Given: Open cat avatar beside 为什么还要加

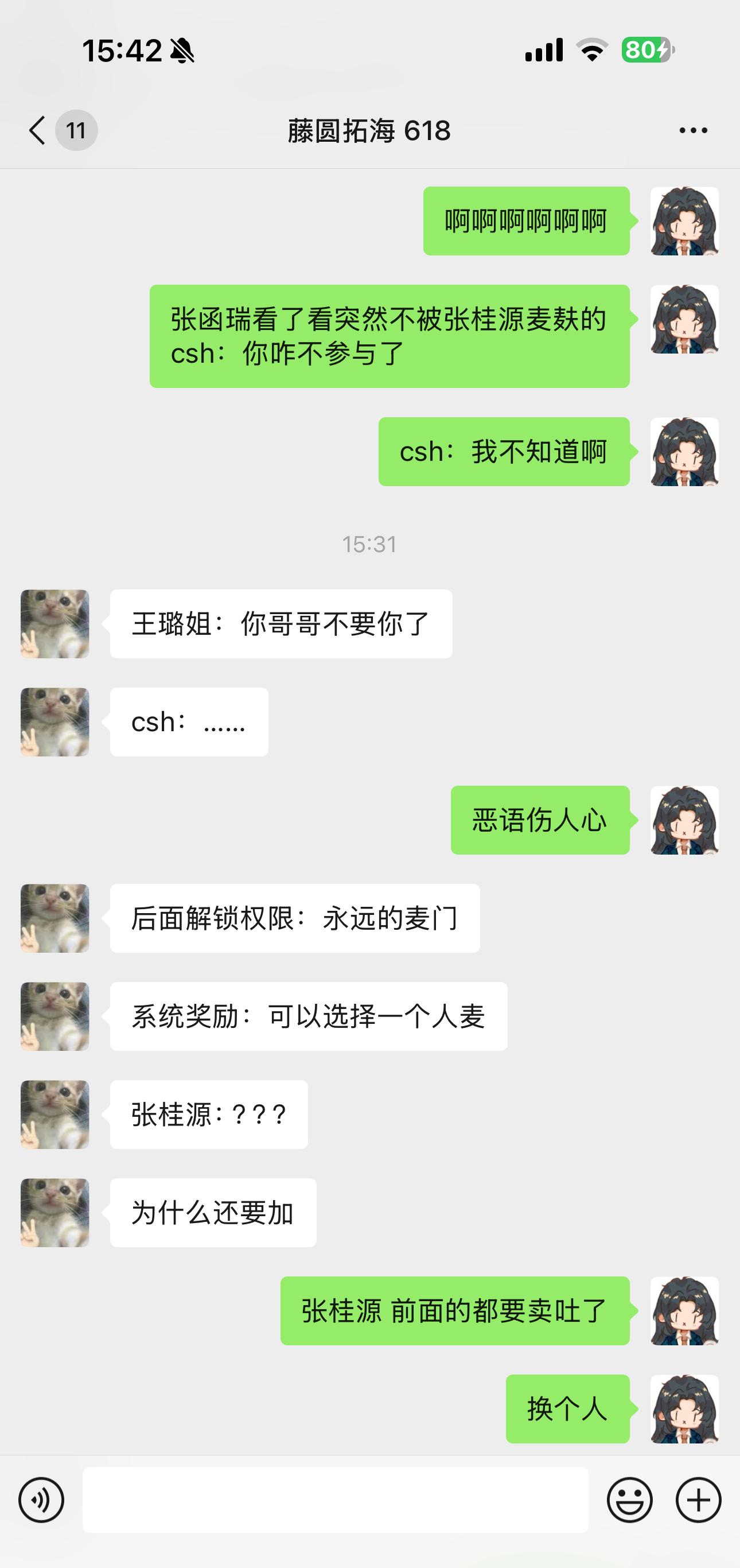Looking at the screenshot, I should click(54, 1213).
